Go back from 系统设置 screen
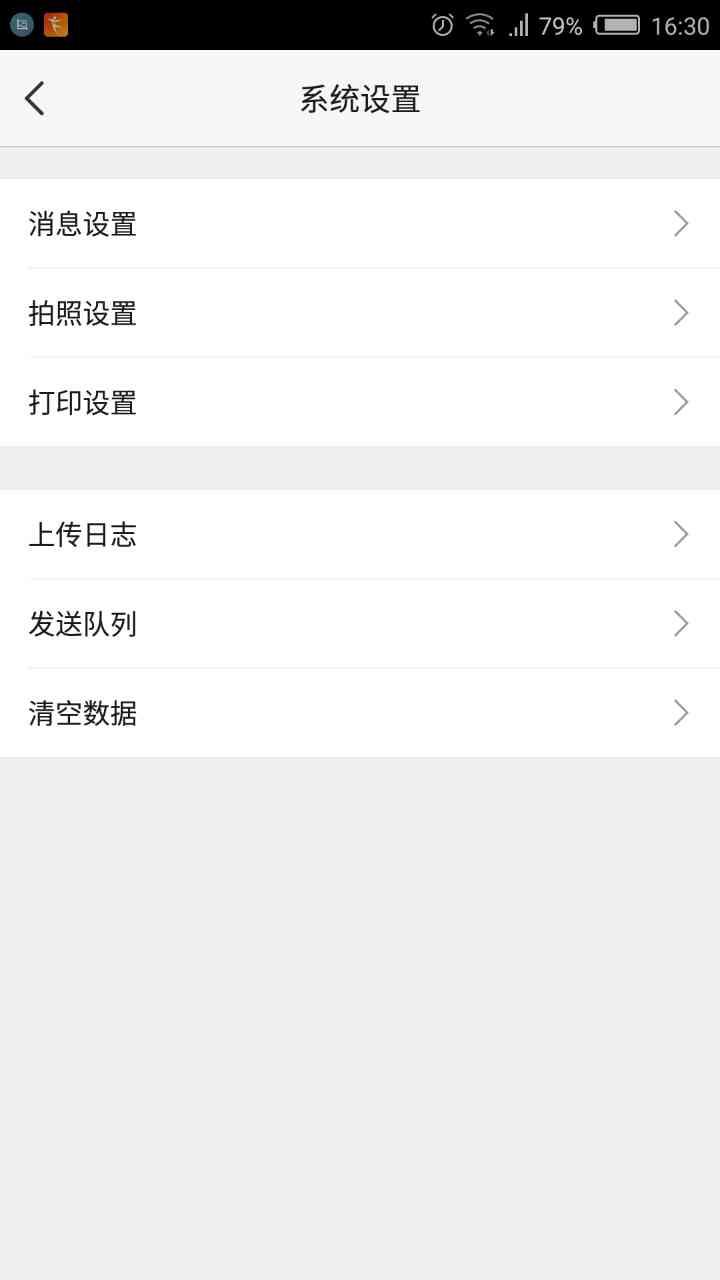Image resolution: width=720 pixels, height=1280 pixels. coord(35,99)
